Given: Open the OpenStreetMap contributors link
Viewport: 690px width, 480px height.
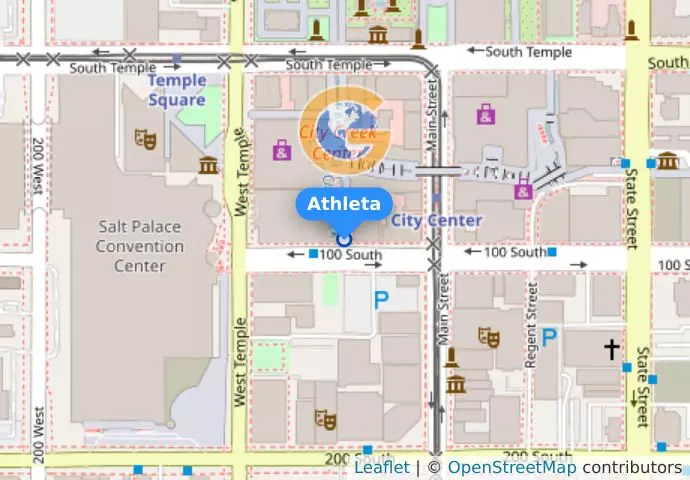Looking at the screenshot, I should coord(511,467).
